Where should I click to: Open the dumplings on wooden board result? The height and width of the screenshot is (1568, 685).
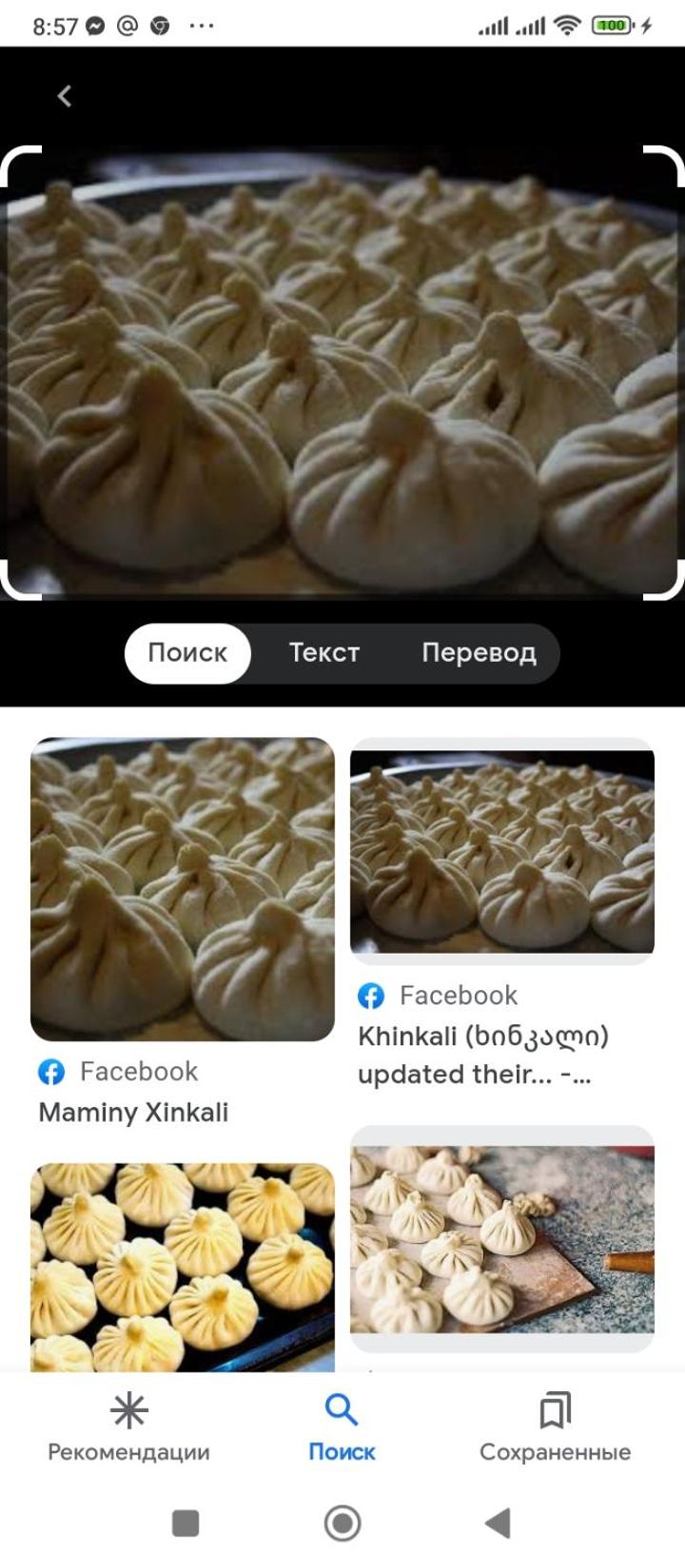point(502,1238)
